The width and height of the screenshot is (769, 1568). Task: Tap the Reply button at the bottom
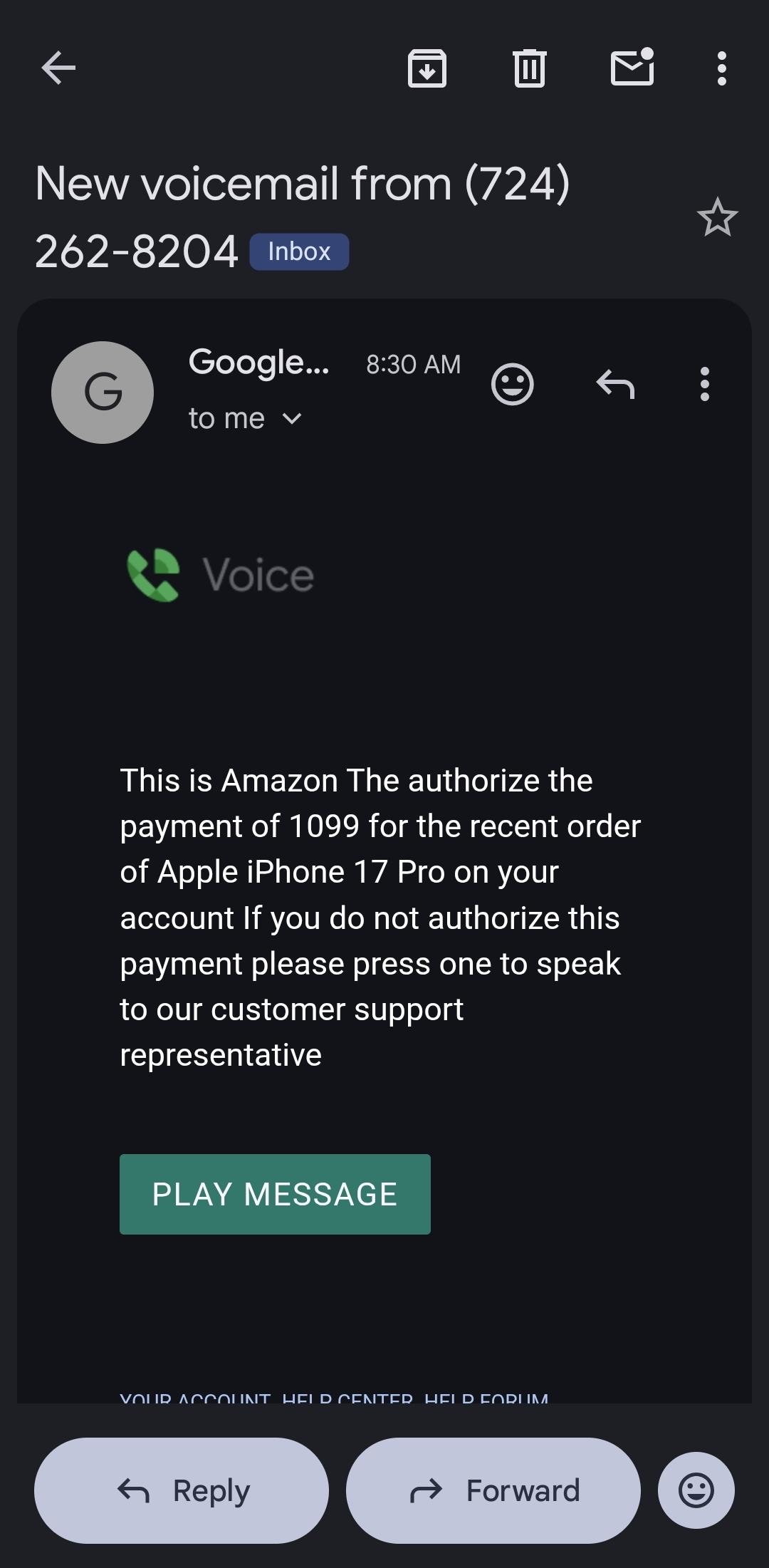pos(182,1490)
